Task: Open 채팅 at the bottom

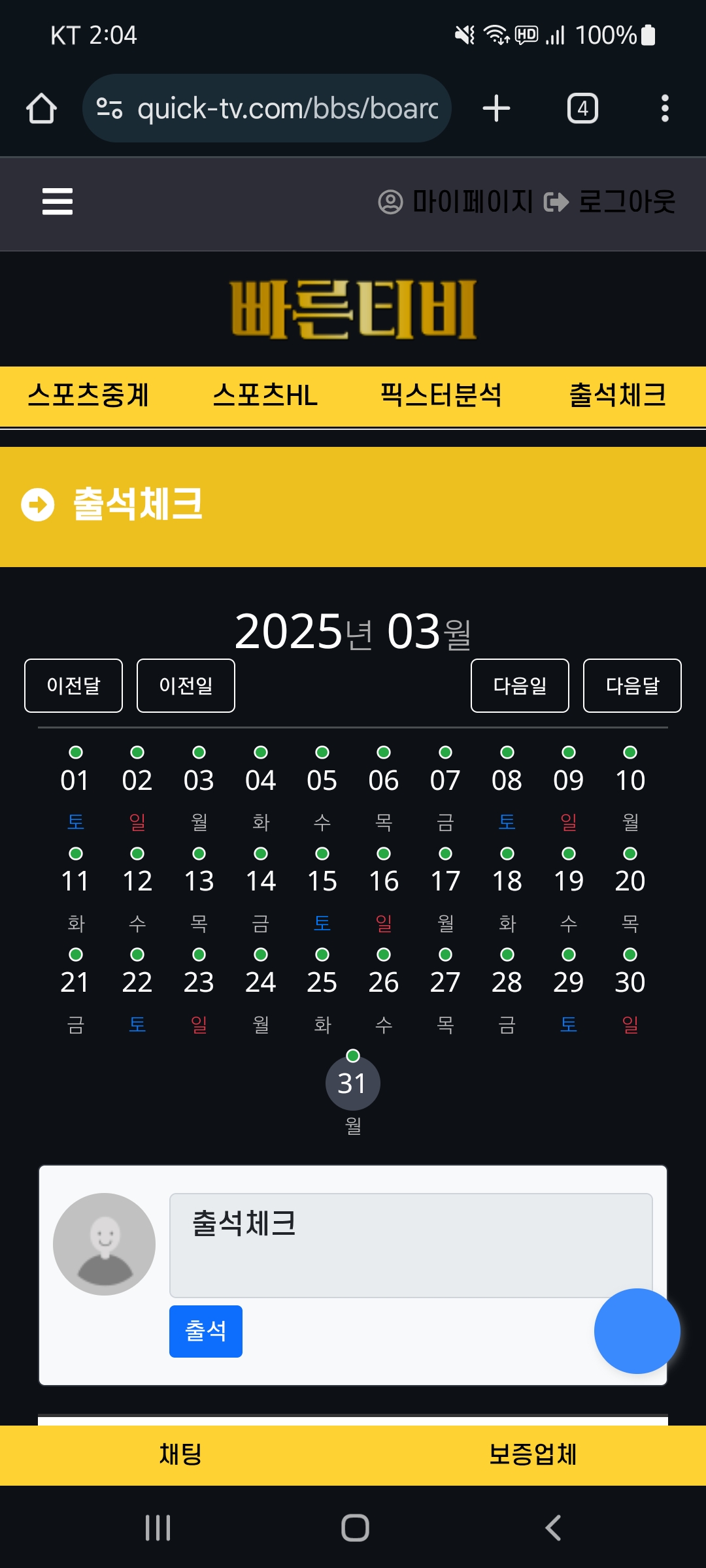Action: tap(180, 1454)
